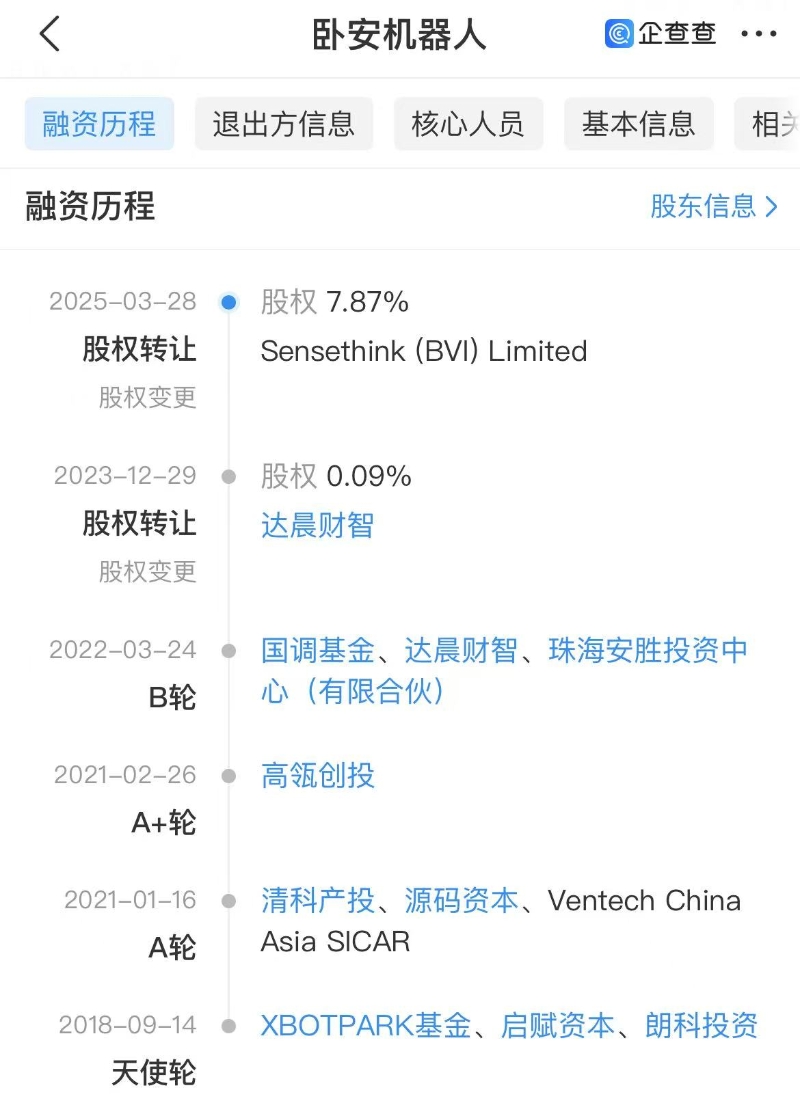Open the 启赋资本 investor link

click(x=557, y=1026)
